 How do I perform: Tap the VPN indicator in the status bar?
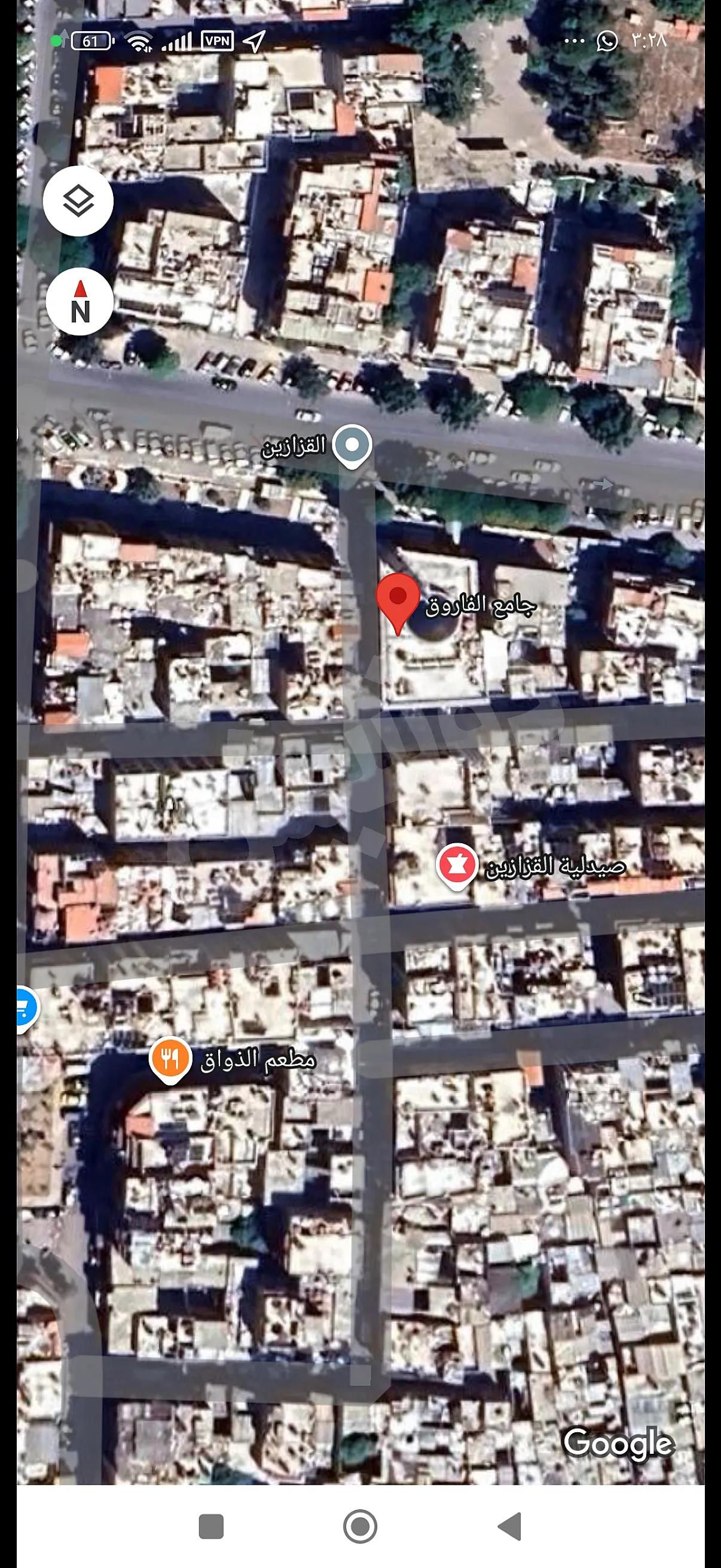pos(217,41)
